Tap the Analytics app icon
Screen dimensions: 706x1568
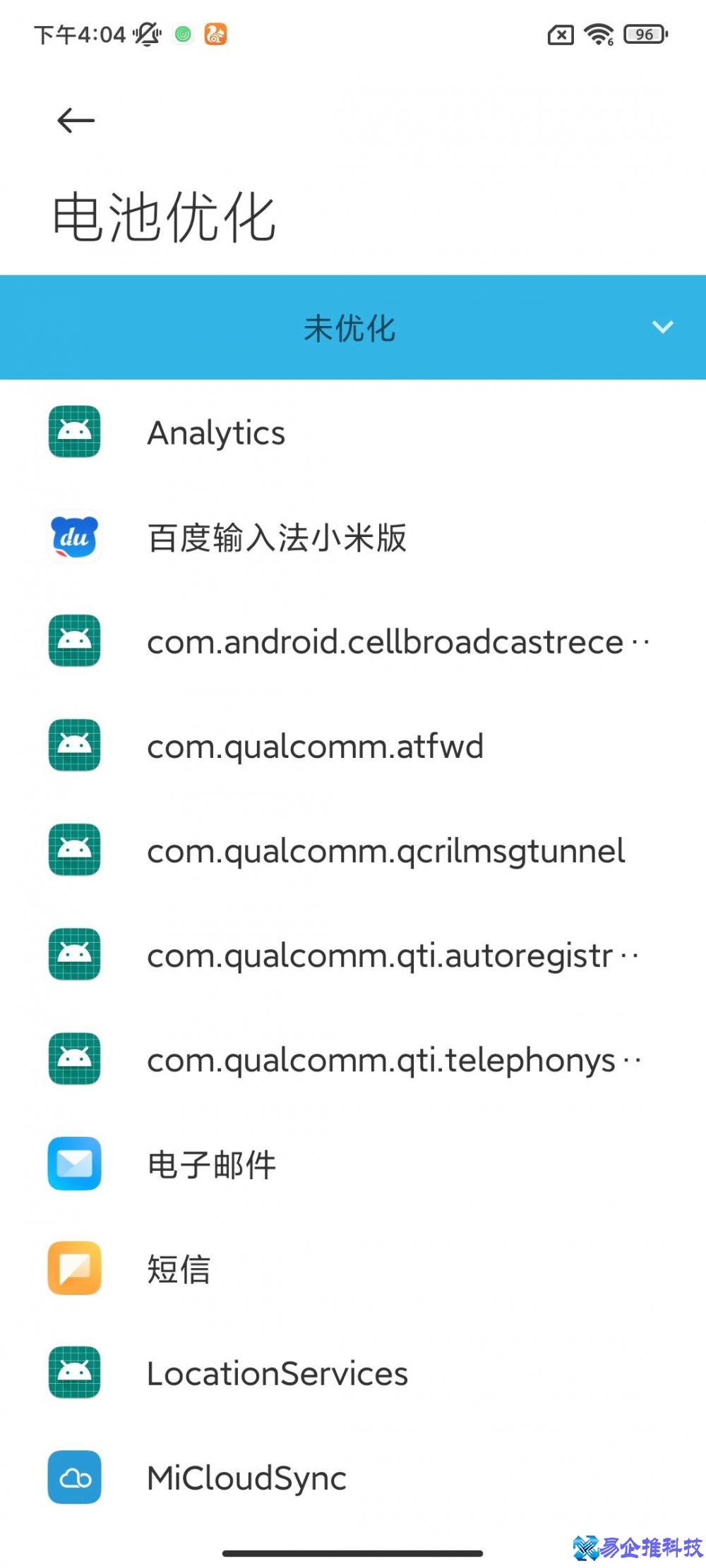coord(73,433)
